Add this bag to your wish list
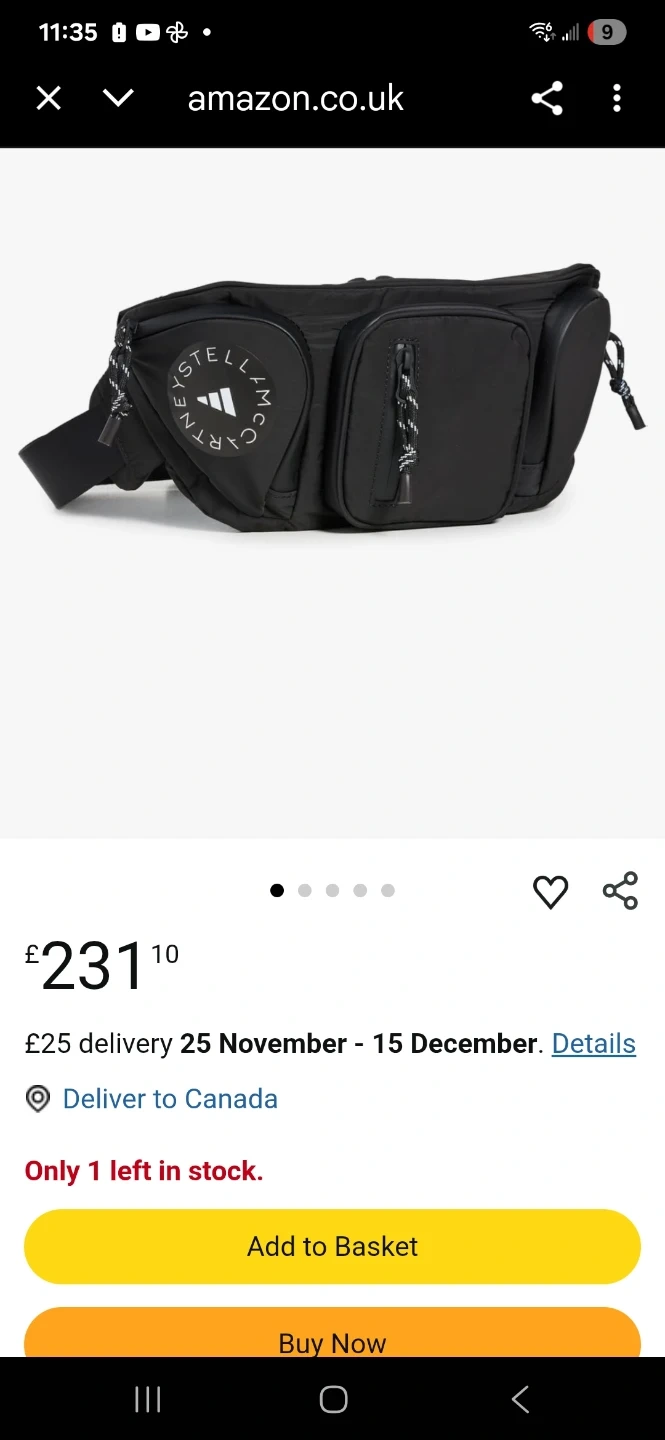 550,891
